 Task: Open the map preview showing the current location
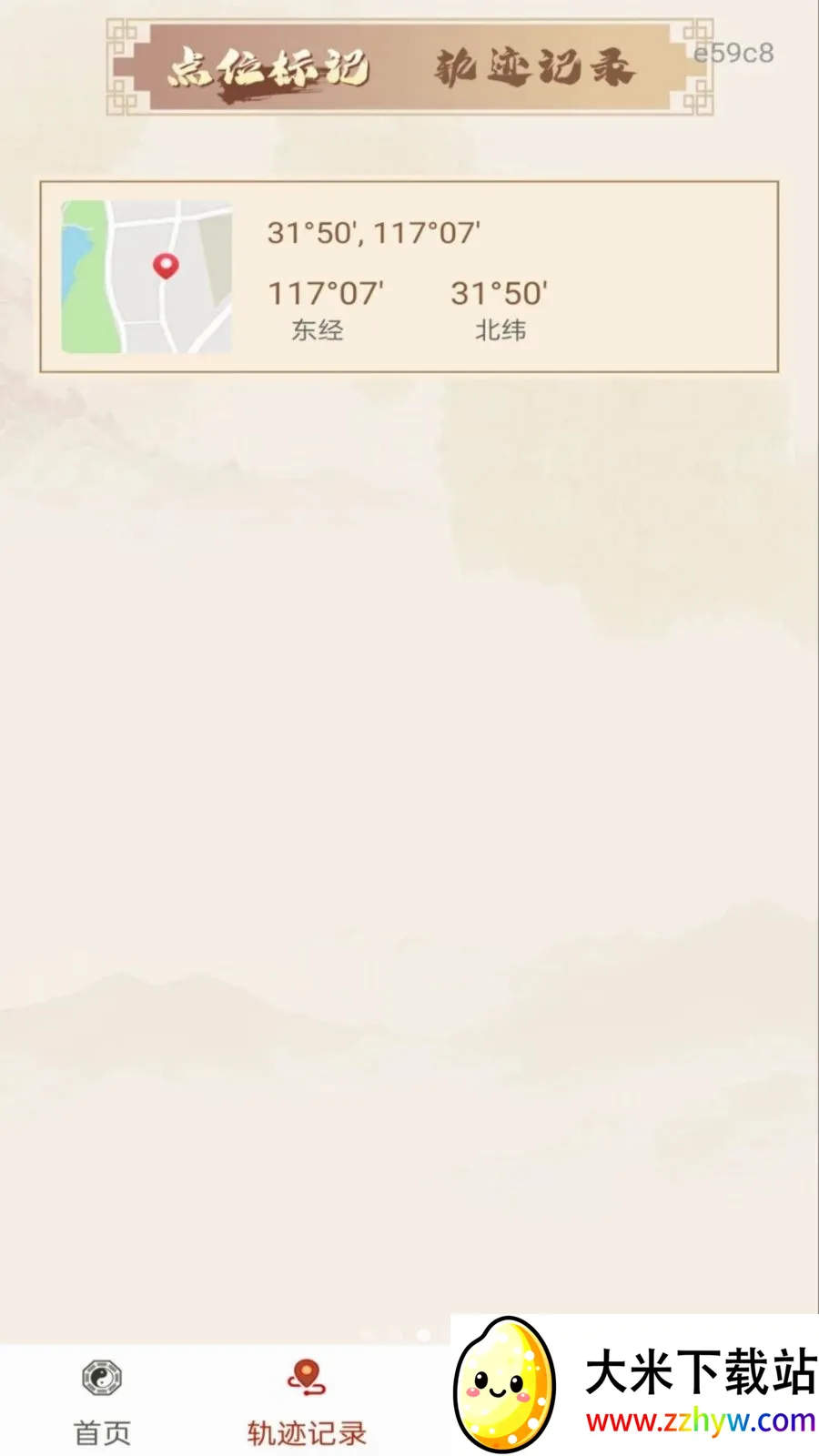click(146, 273)
